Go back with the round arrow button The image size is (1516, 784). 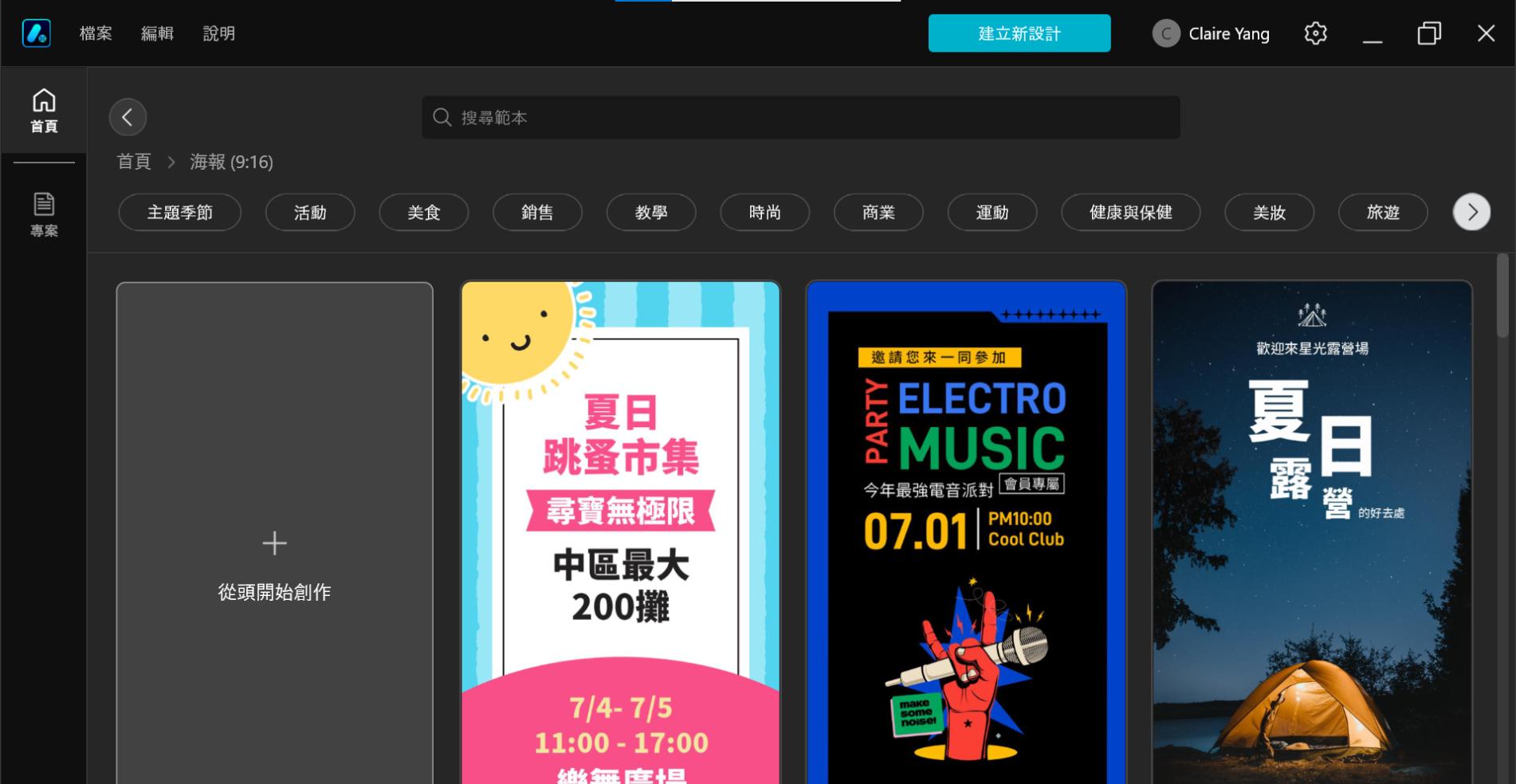128,118
